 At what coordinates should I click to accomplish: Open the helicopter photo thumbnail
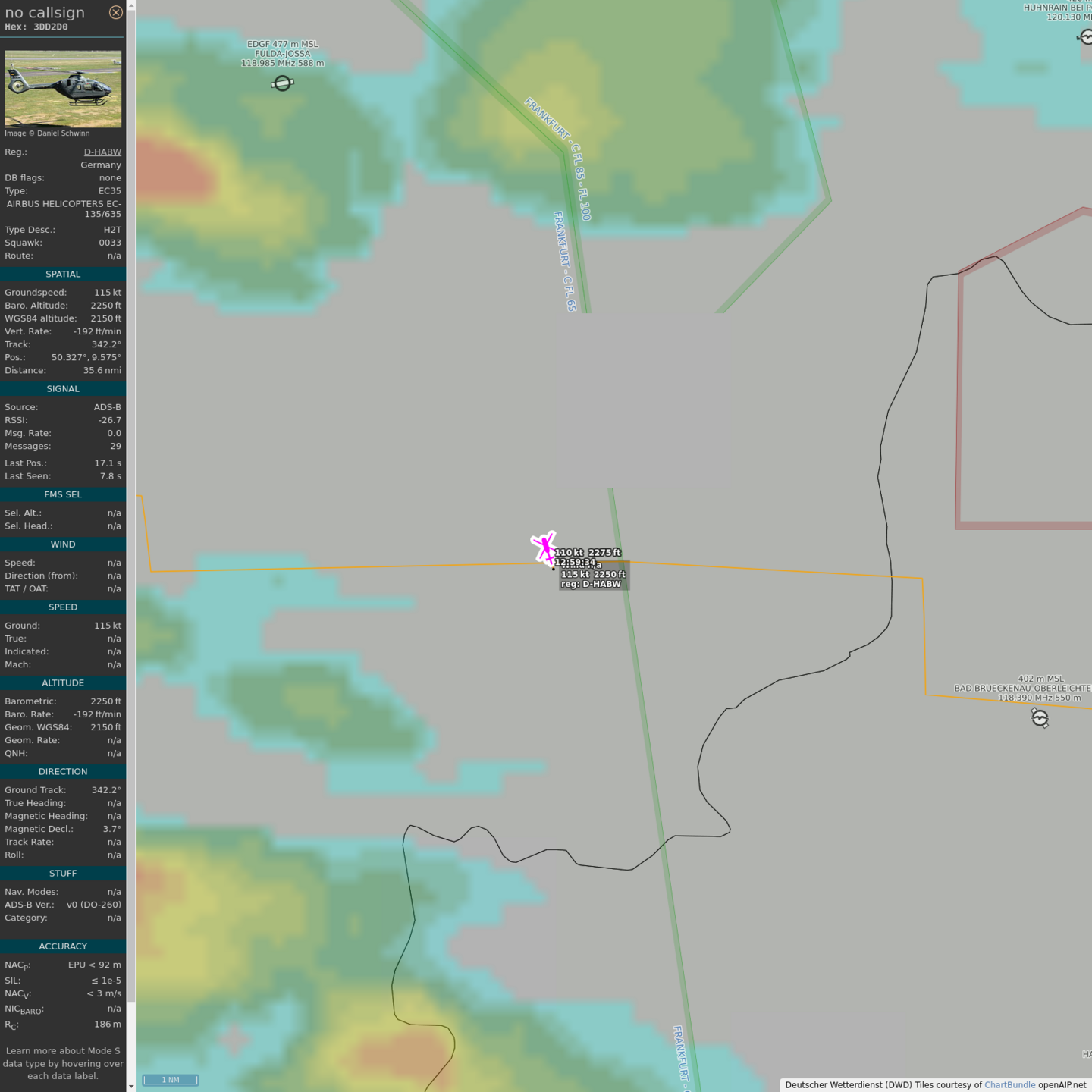[x=63, y=89]
